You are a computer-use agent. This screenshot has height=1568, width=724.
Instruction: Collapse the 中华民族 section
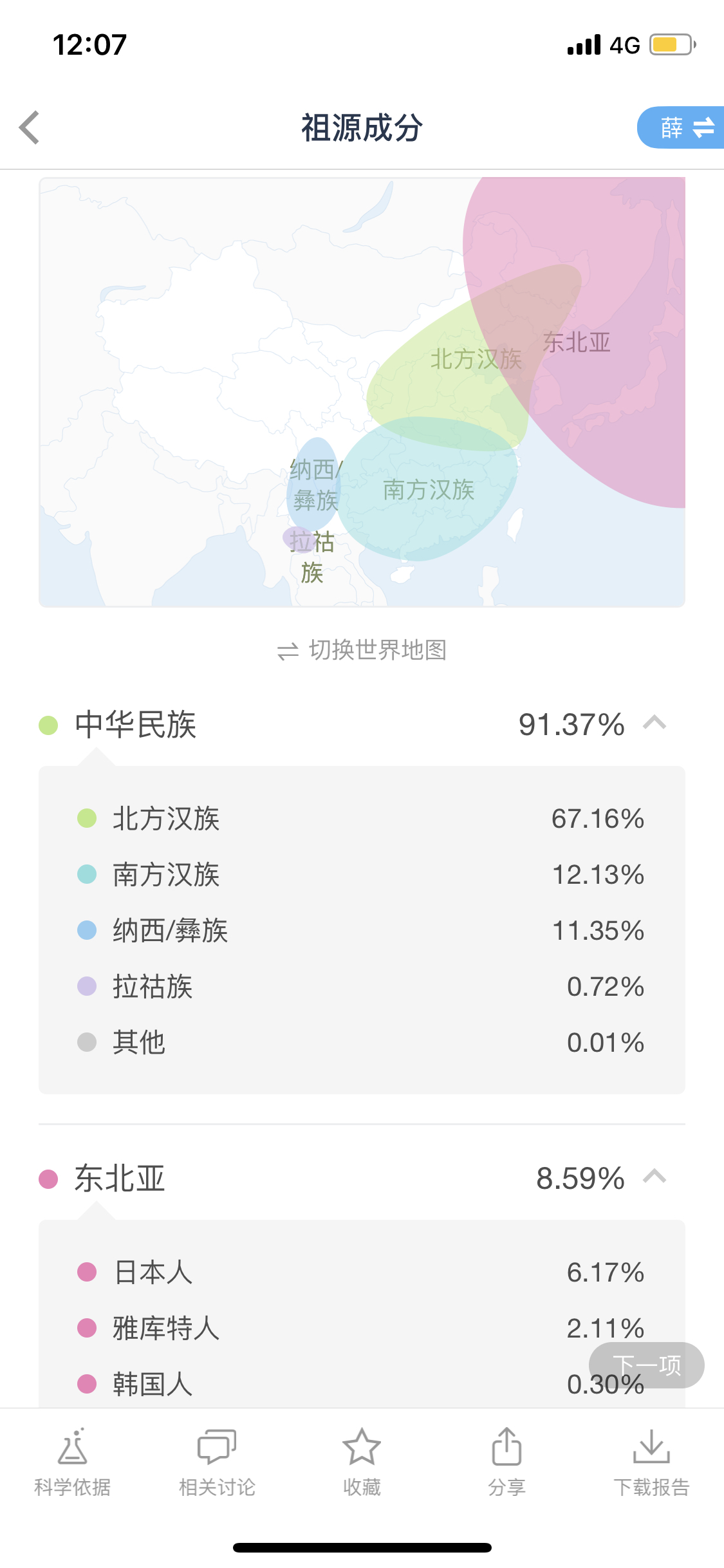(x=654, y=723)
